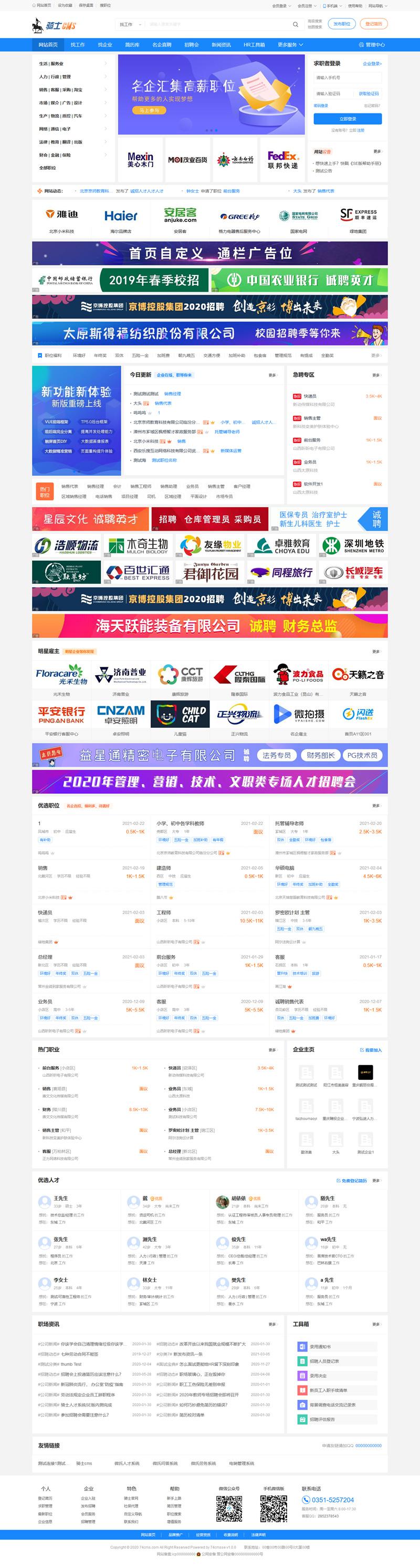Filter by the 五险一金 welfare tag
420x1568 pixels.
pyautogui.click(x=140, y=355)
